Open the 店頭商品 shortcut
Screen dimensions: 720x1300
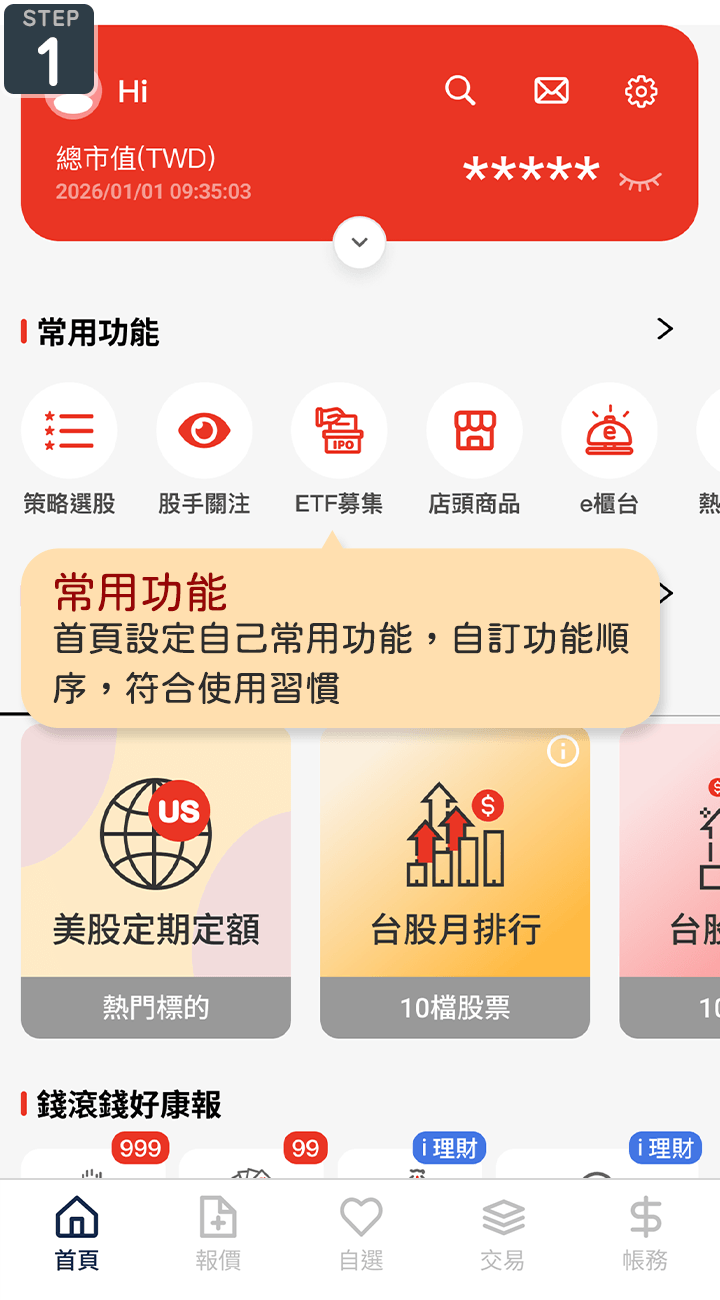(474, 431)
